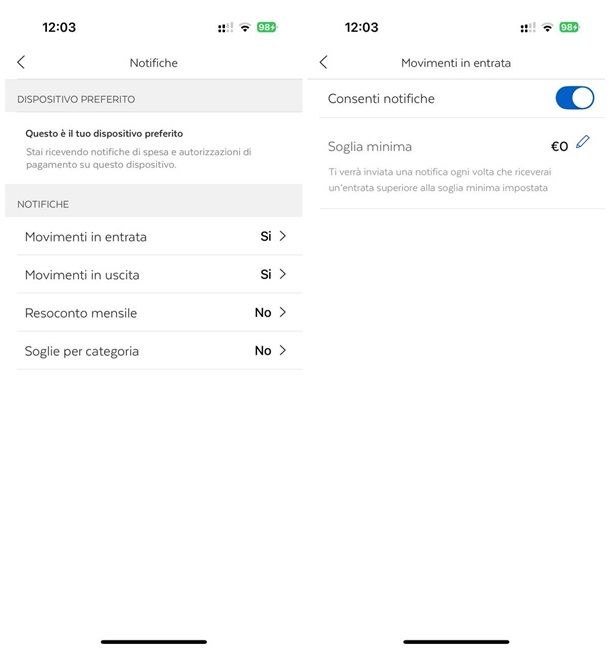This screenshot has height=655, width=610.
Task: Go back from the Notifiche screen
Action: (x=21, y=62)
